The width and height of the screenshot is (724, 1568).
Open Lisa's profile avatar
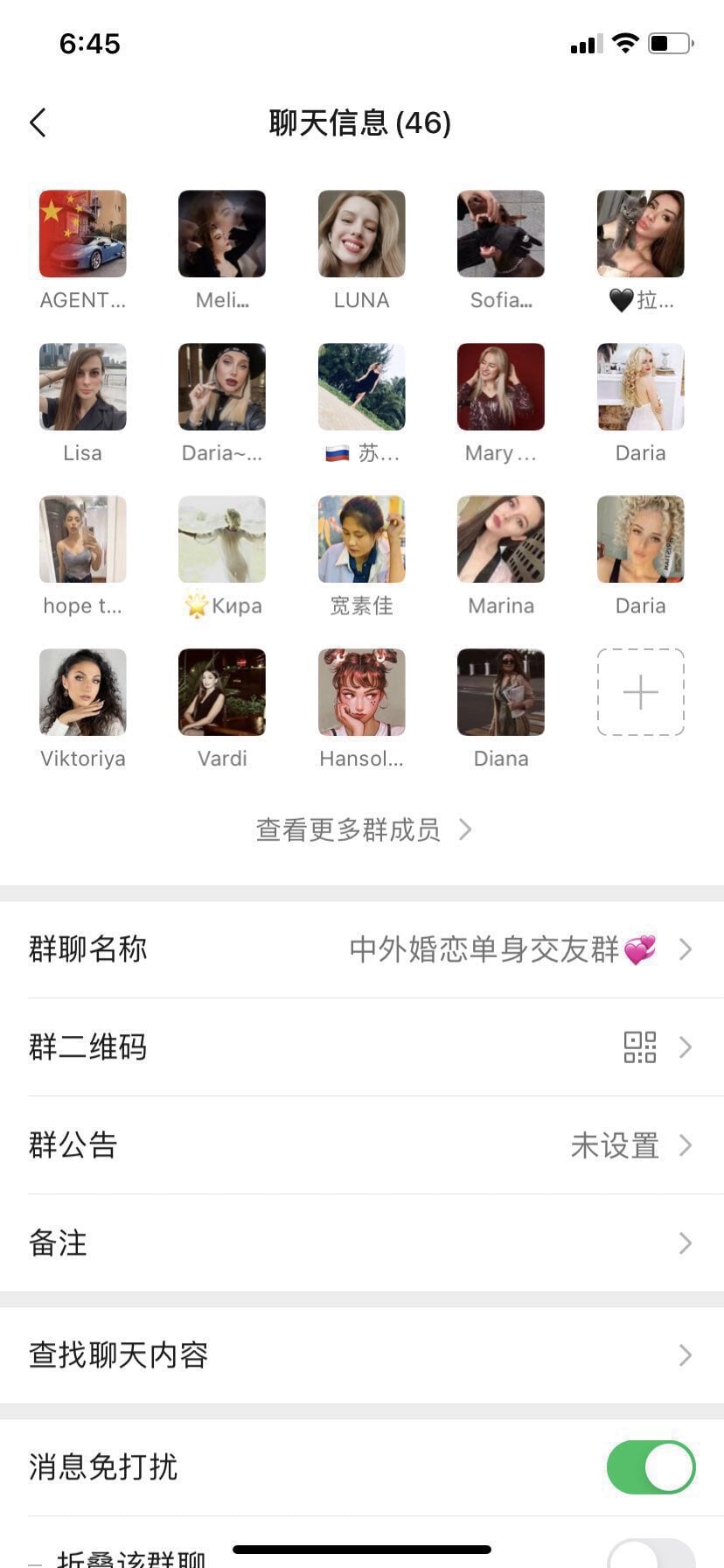point(83,387)
